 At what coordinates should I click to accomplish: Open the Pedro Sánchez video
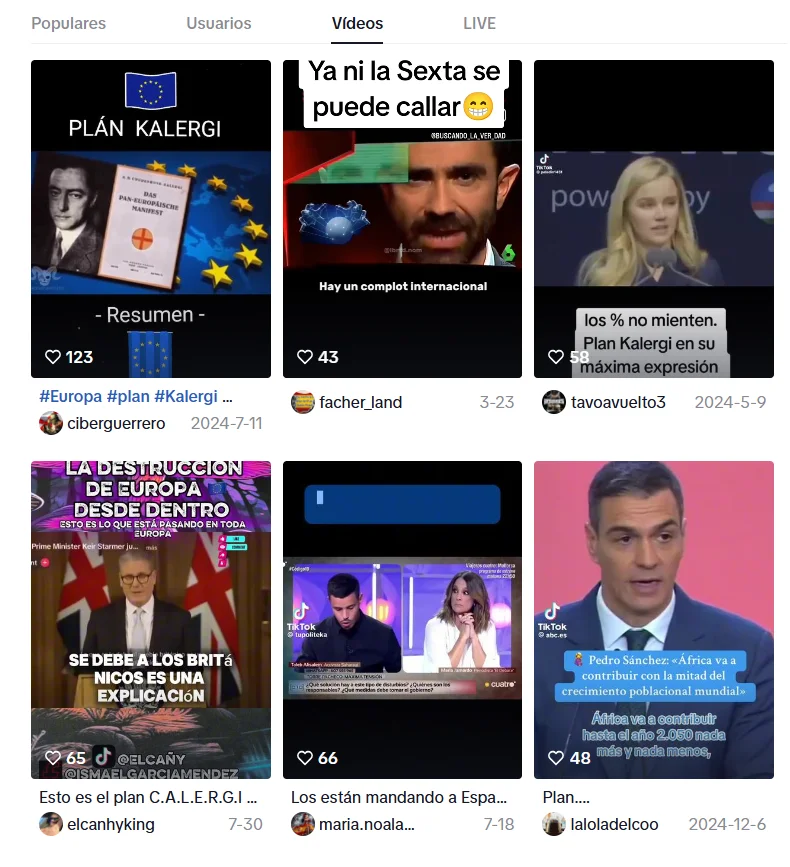click(653, 619)
